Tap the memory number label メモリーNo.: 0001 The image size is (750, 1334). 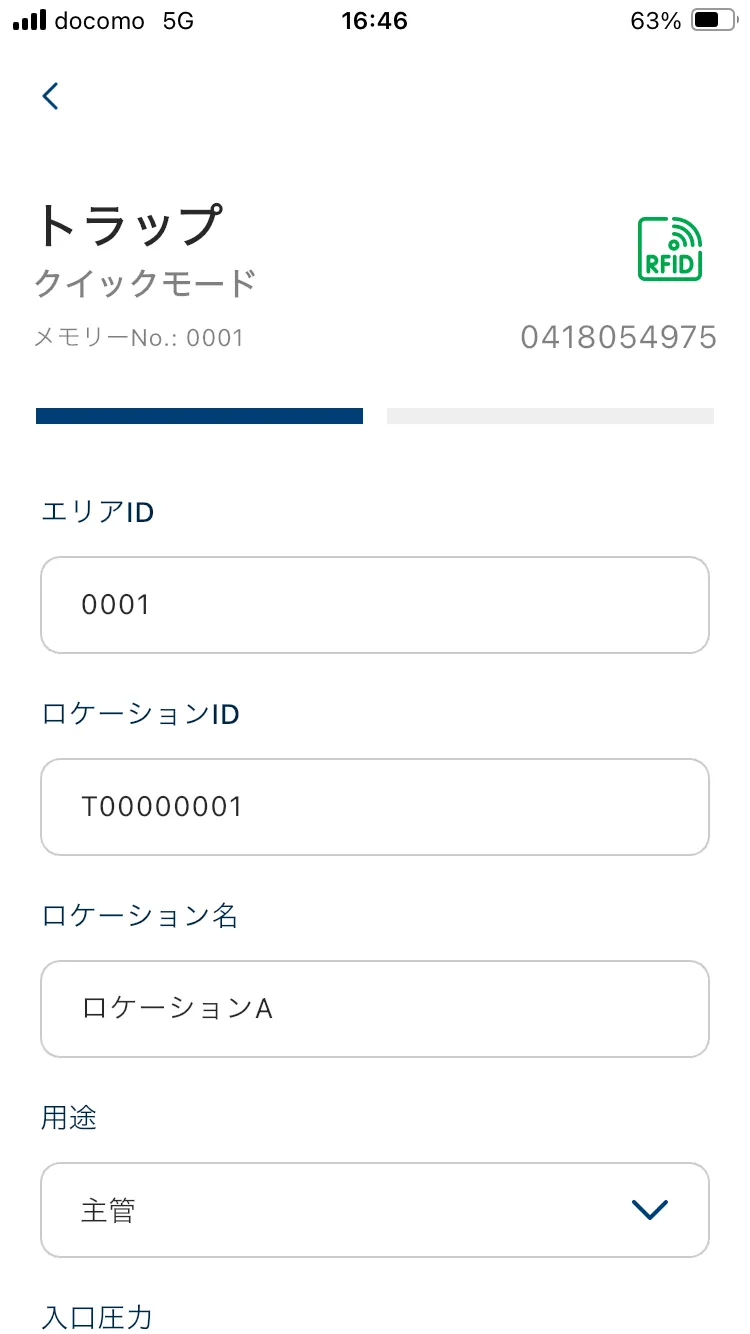click(140, 338)
